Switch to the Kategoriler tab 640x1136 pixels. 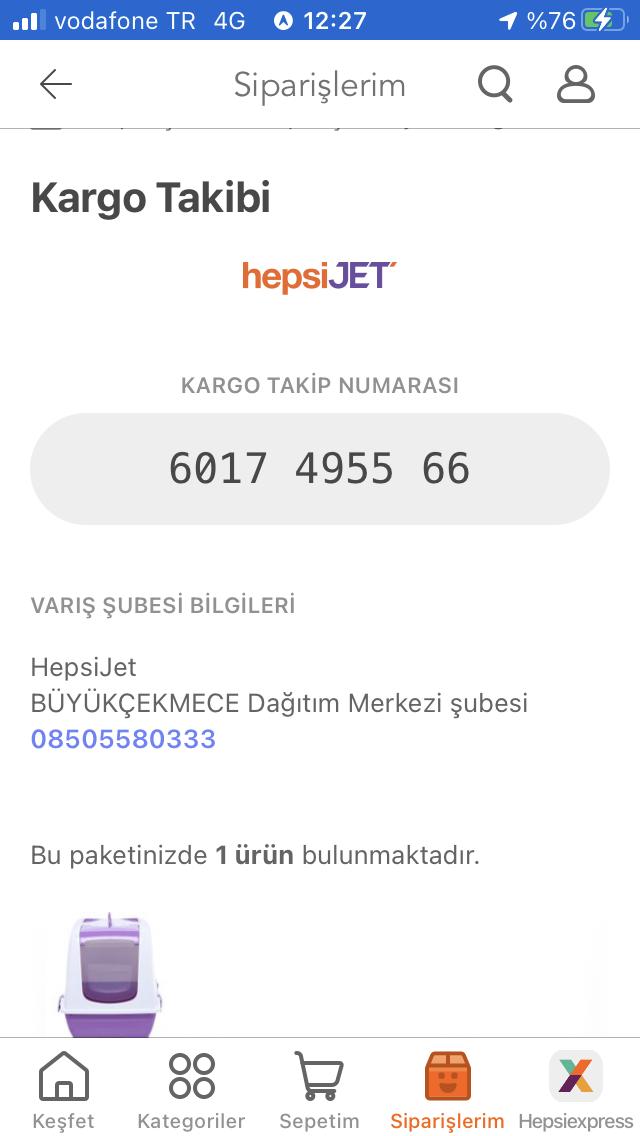coord(191,1090)
